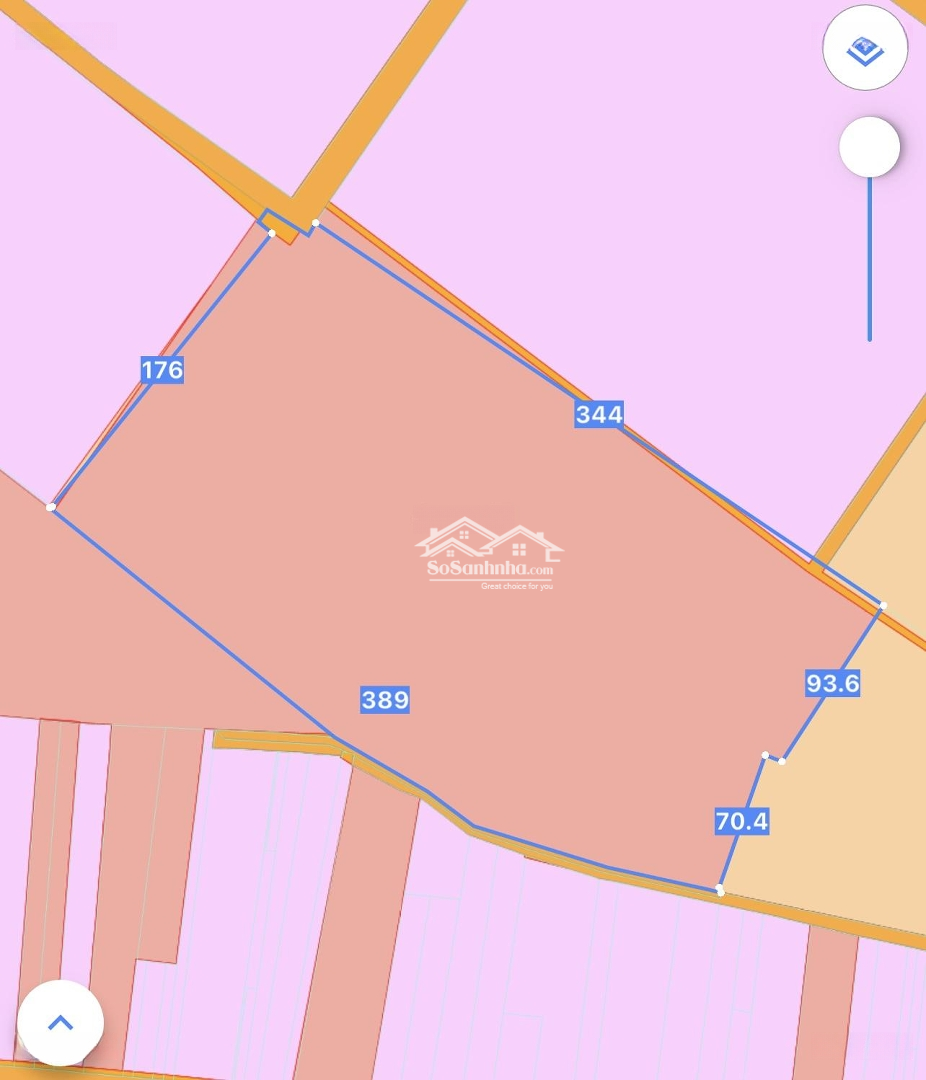Expand the bottom panel with up chevron
Viewport: 926px width, 1080px height.
coord(61,1022)
